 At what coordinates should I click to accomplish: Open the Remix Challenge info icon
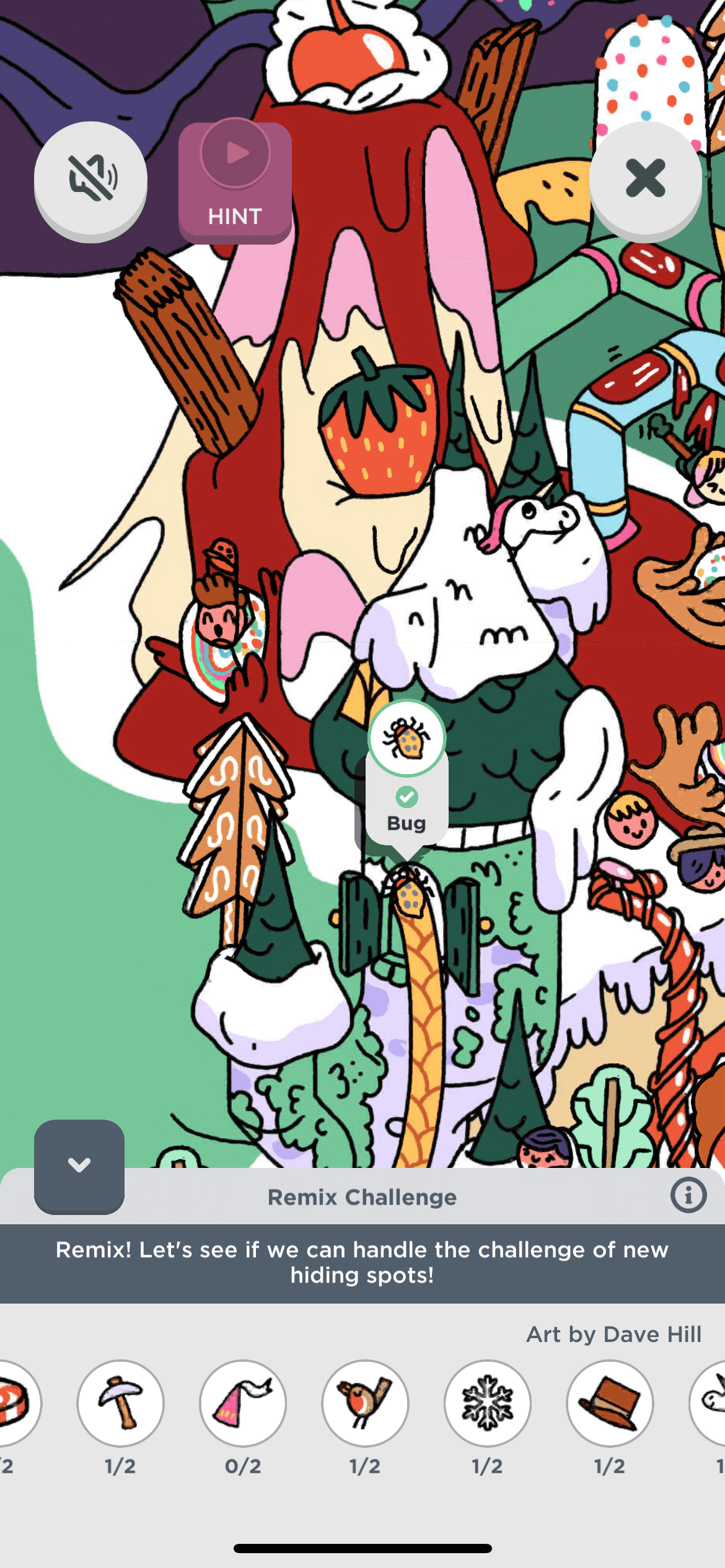click(688, 1195)
